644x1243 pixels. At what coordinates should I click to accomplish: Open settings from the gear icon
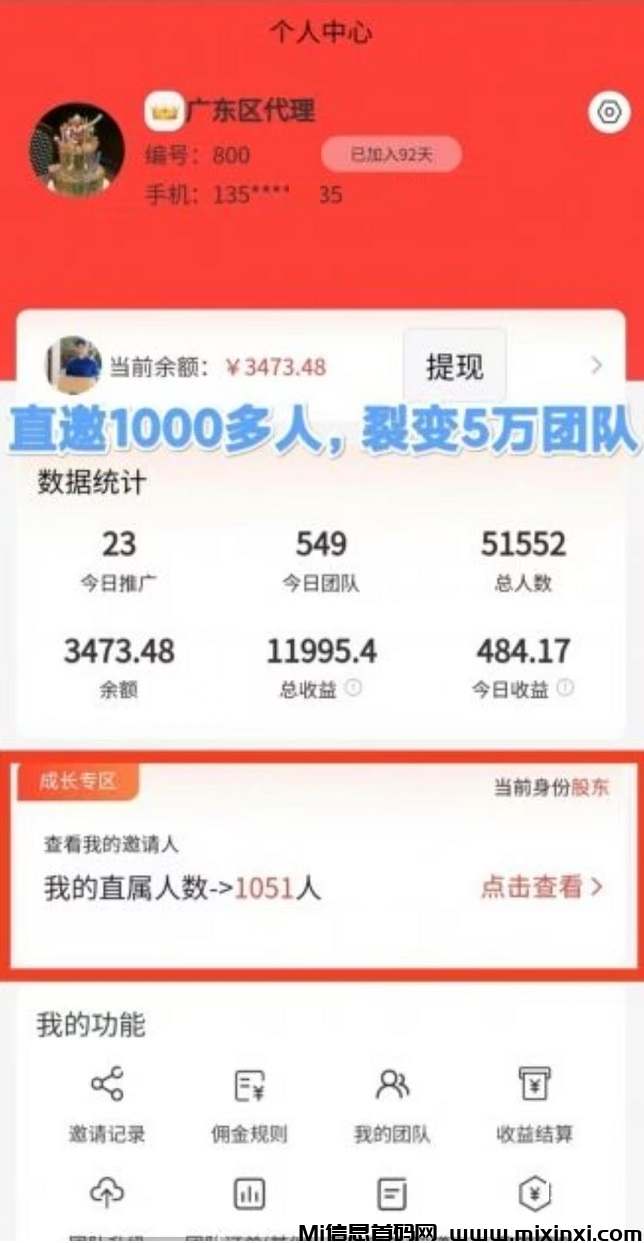[609, 113]
